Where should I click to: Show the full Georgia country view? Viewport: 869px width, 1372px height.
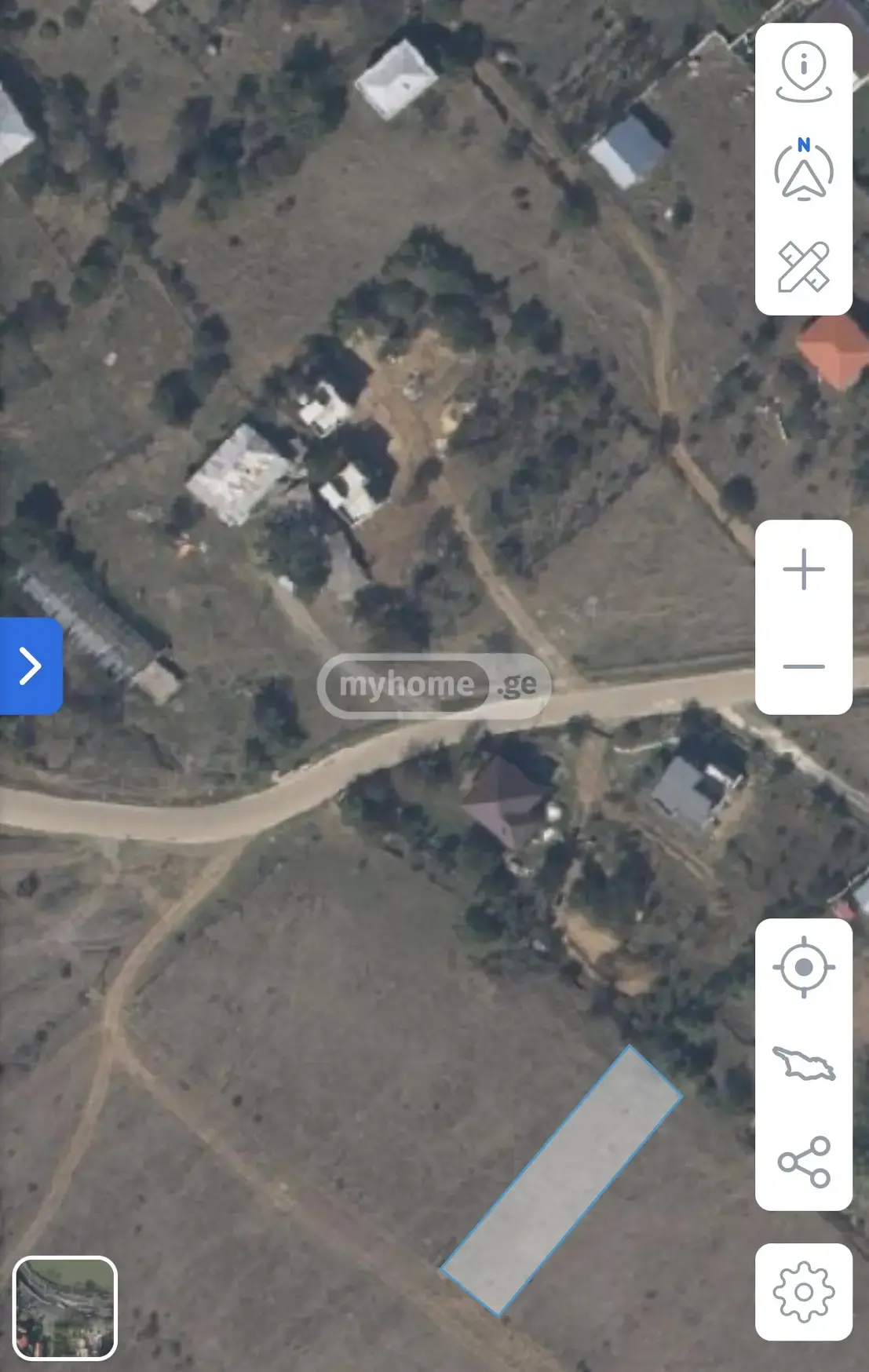(803, 1064)
